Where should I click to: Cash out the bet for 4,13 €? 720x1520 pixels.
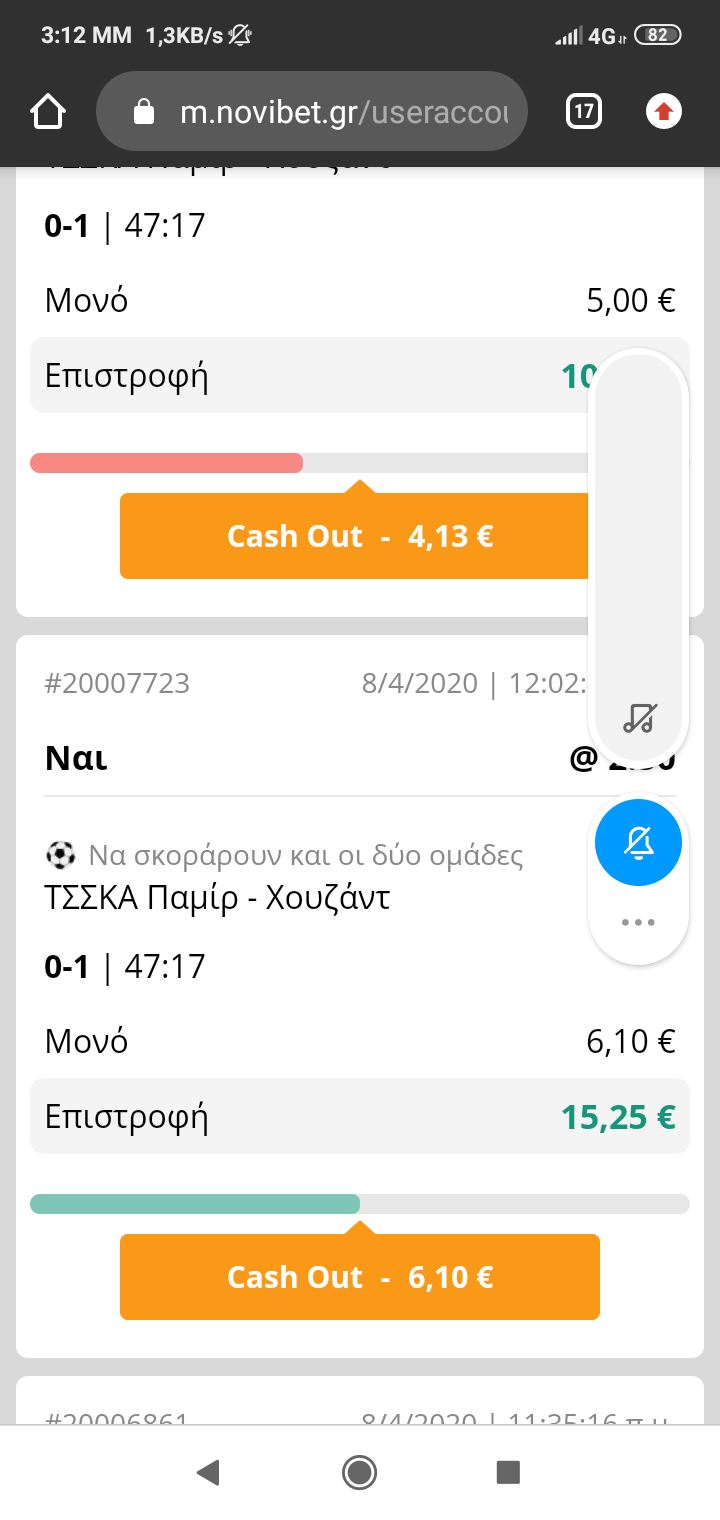point(355,536)
